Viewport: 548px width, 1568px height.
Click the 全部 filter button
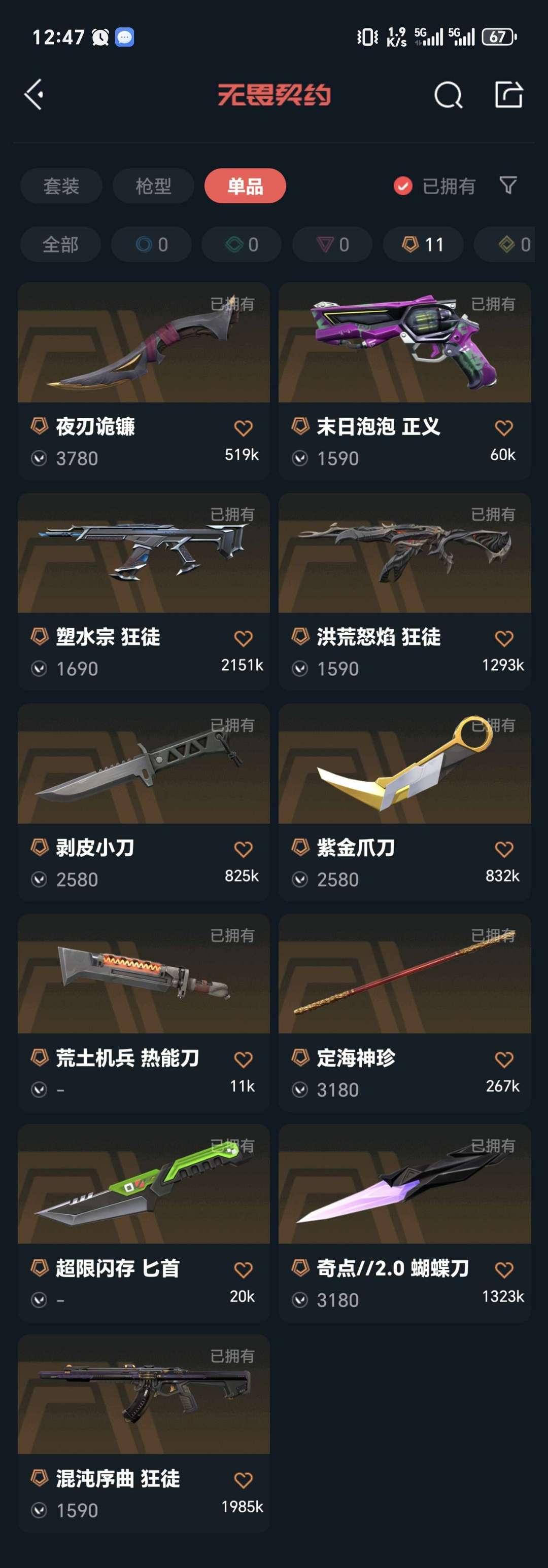tap(61, 244)
